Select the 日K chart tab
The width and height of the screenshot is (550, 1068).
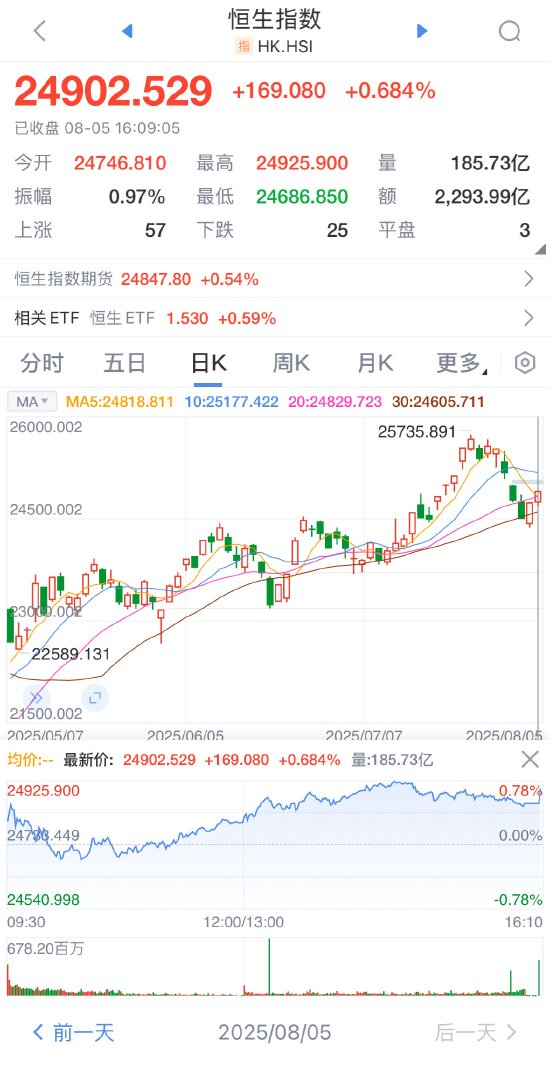(x=209, y=363)
